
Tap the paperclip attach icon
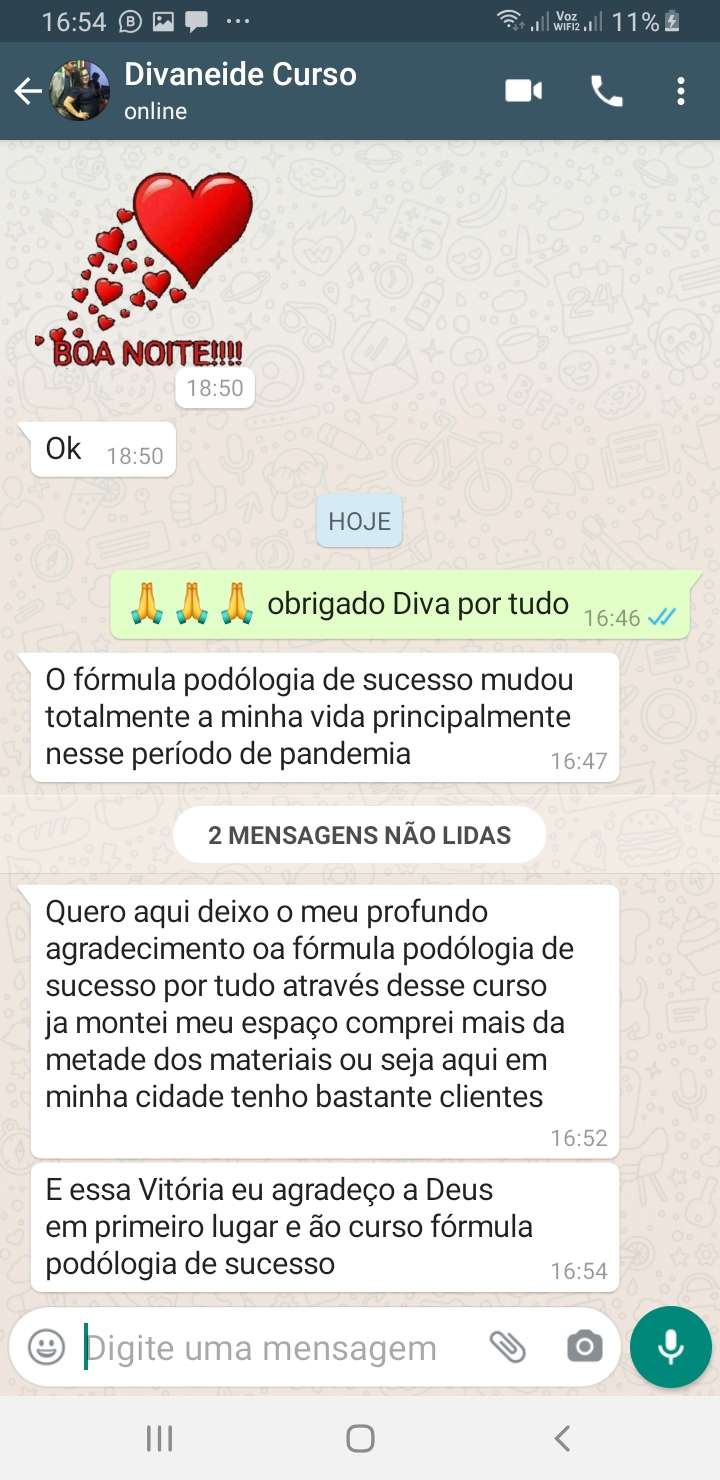[508, 1347]
